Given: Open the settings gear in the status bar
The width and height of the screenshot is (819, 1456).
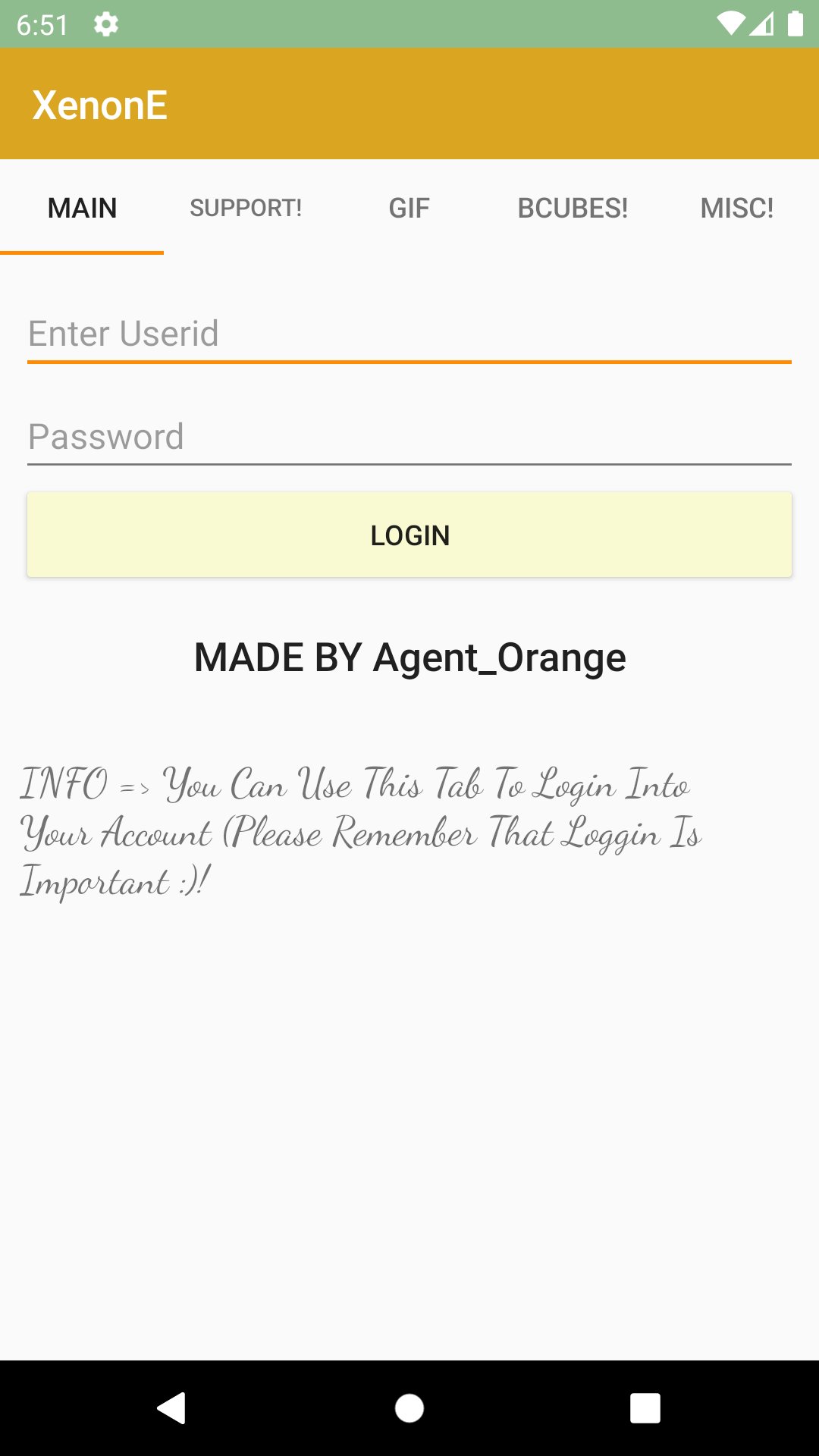Looking at the screenshot, I should click(105, 23).
